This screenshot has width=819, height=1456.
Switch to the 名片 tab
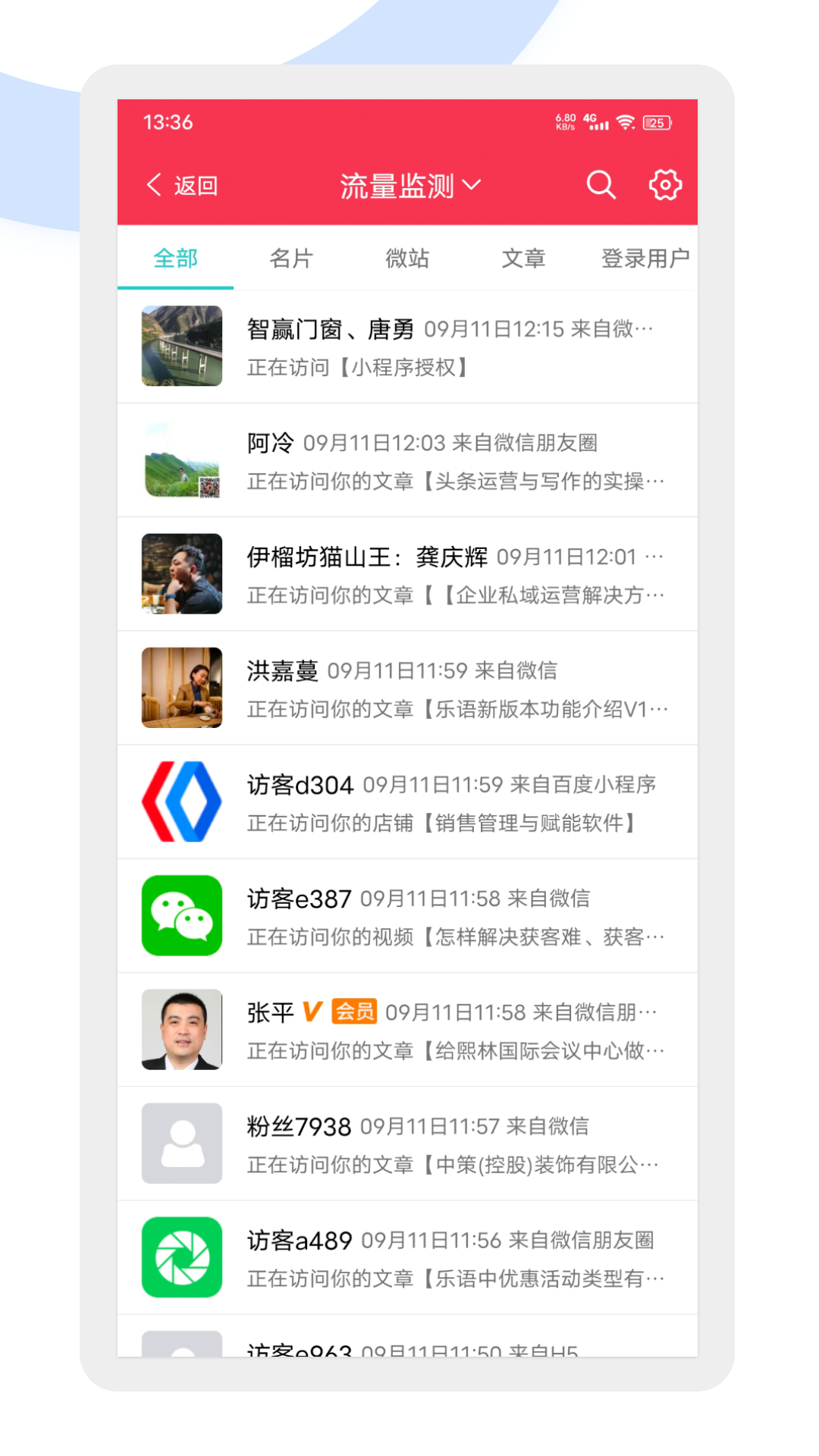pos(291,258)
